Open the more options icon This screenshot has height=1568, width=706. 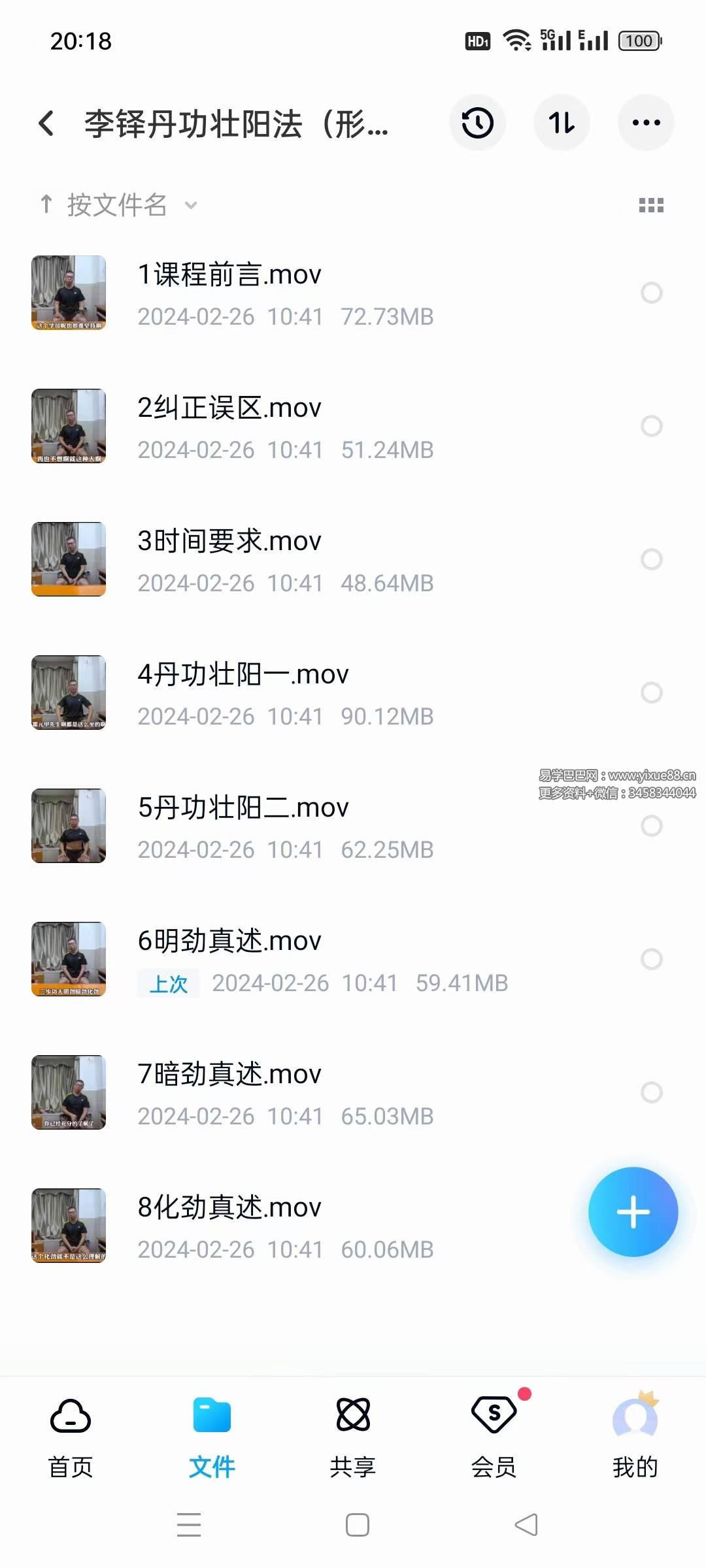coord(646,123)
